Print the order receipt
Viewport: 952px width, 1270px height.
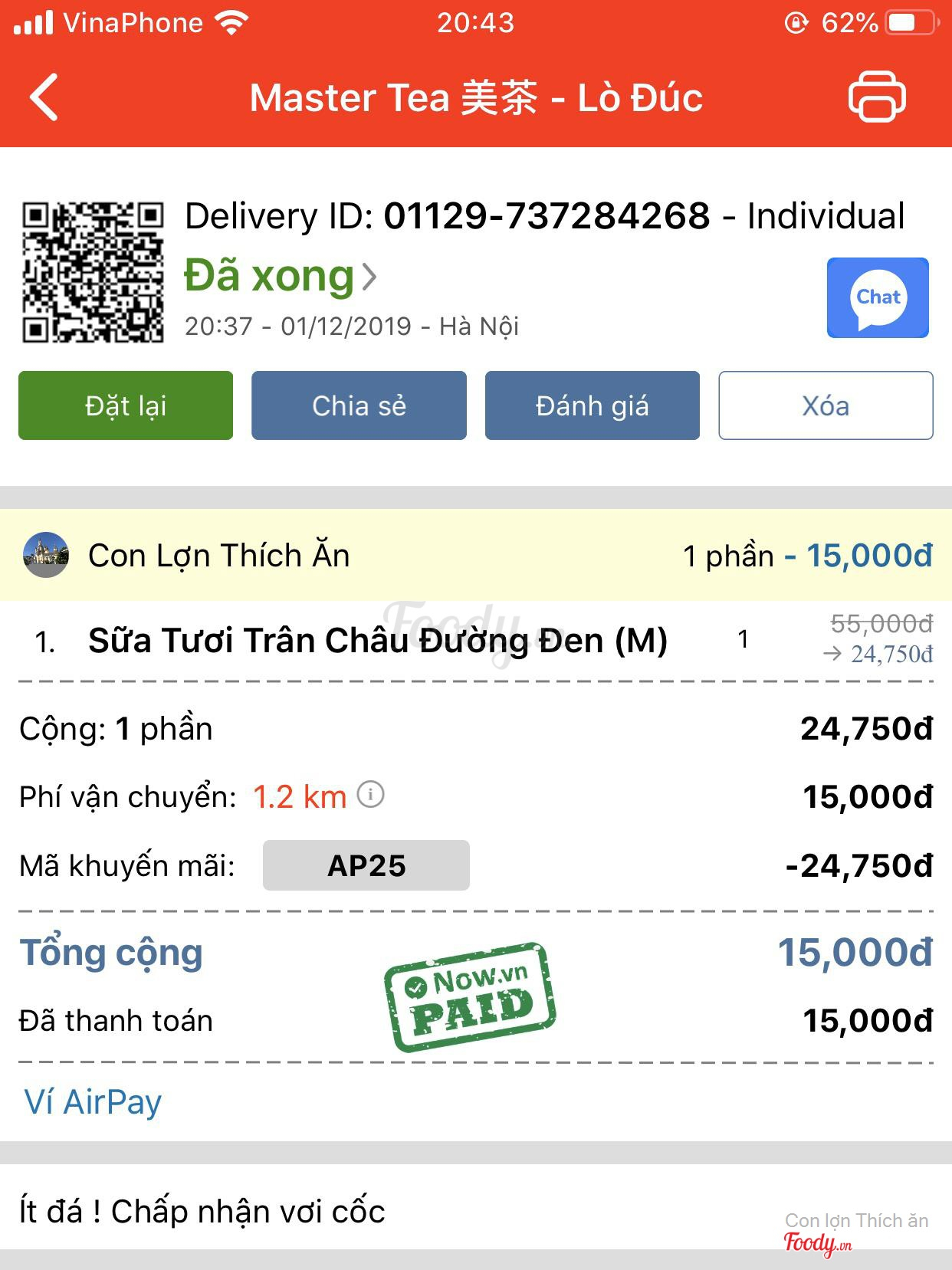[x=876, y=97]
